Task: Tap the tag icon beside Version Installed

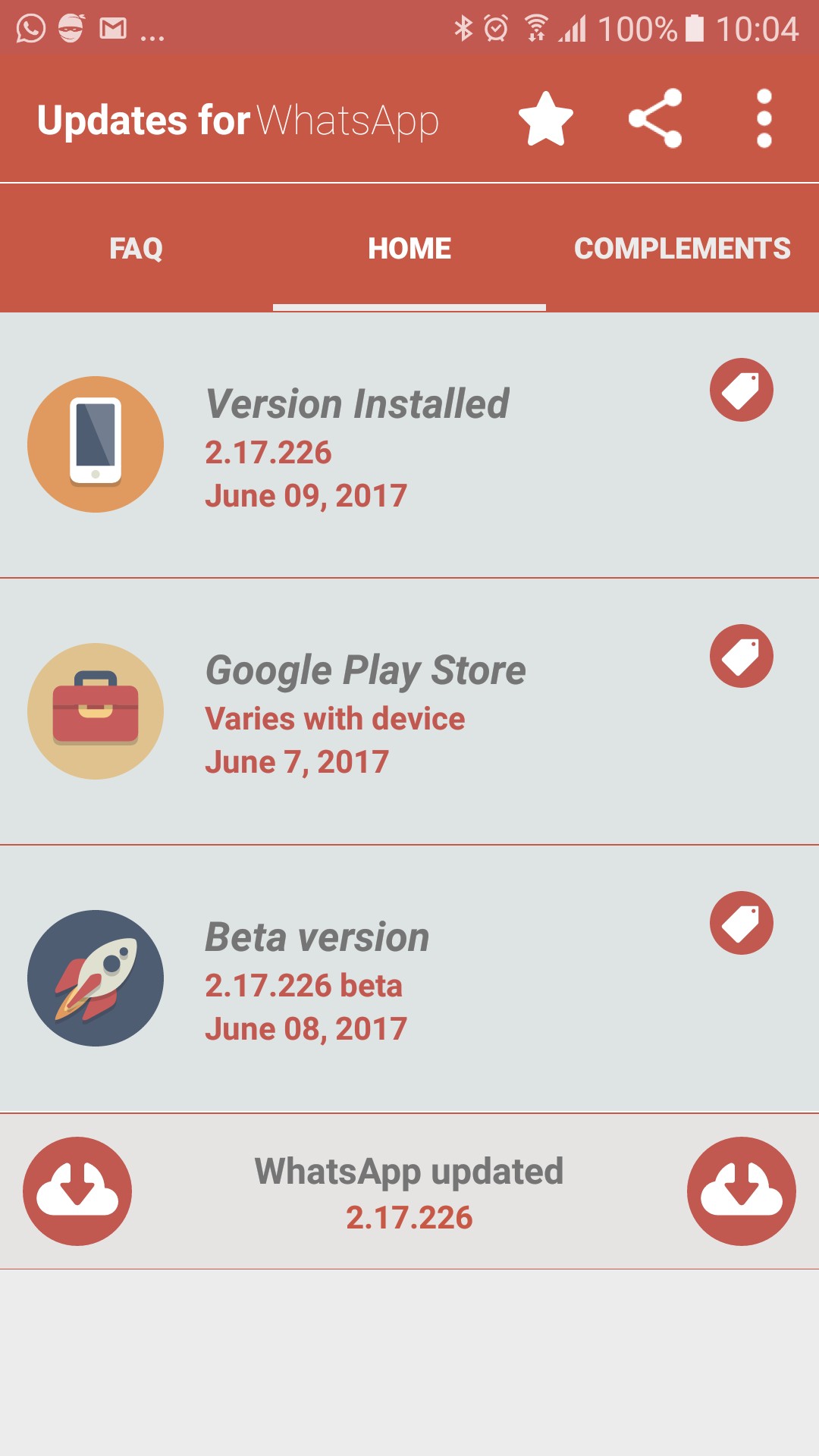Action: (741, 390)
